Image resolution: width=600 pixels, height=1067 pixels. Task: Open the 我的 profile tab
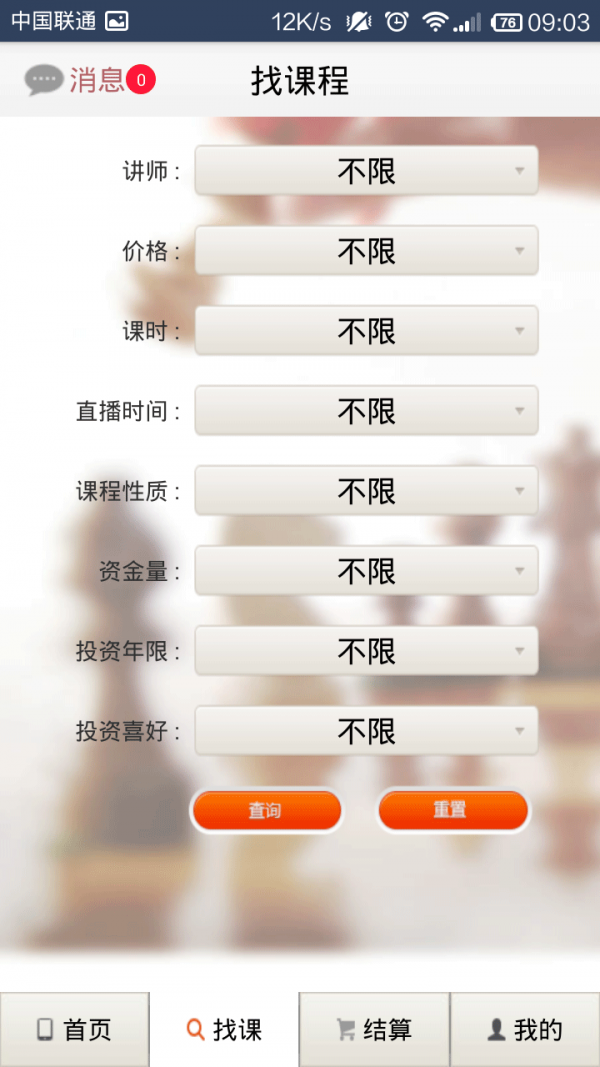[525, 1029]
